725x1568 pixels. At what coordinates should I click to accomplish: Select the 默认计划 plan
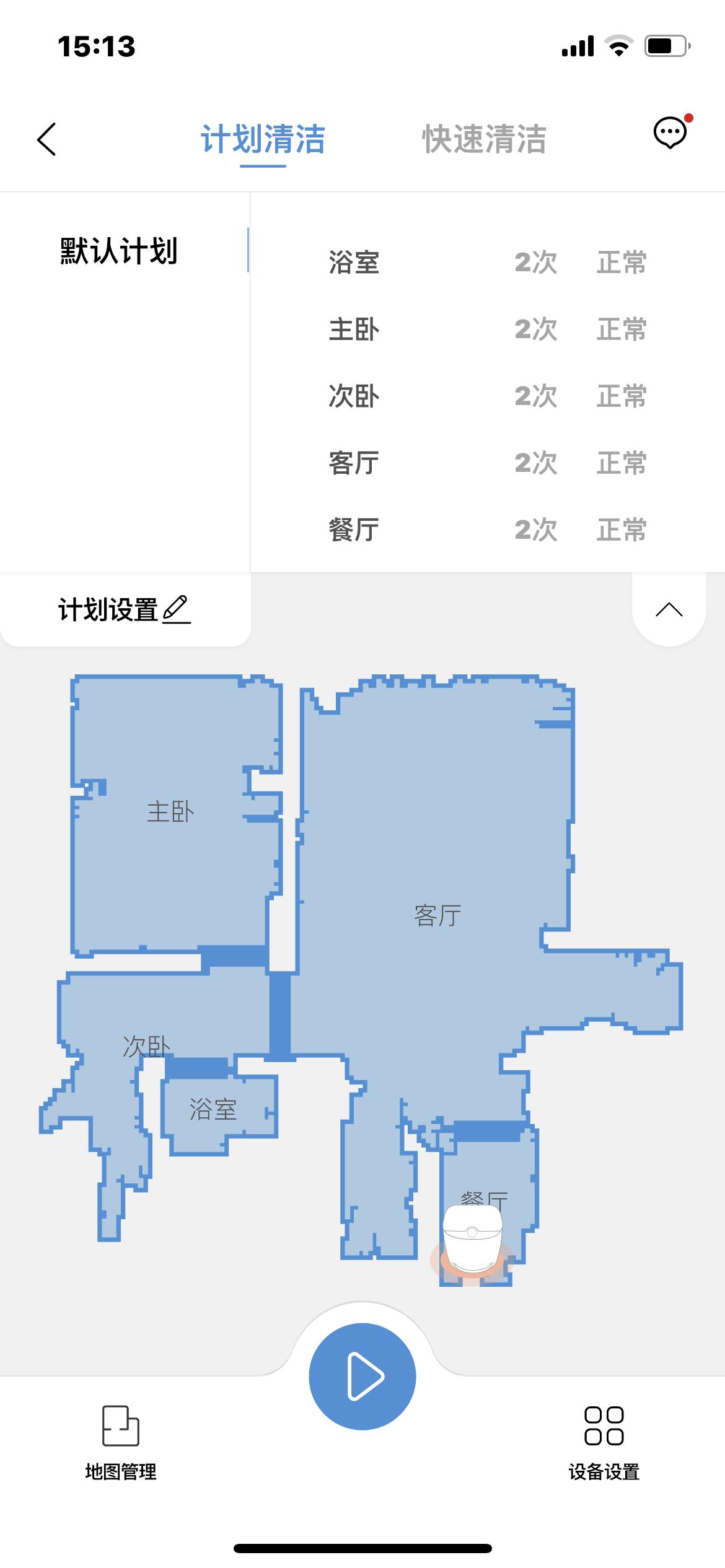[118, 250]
